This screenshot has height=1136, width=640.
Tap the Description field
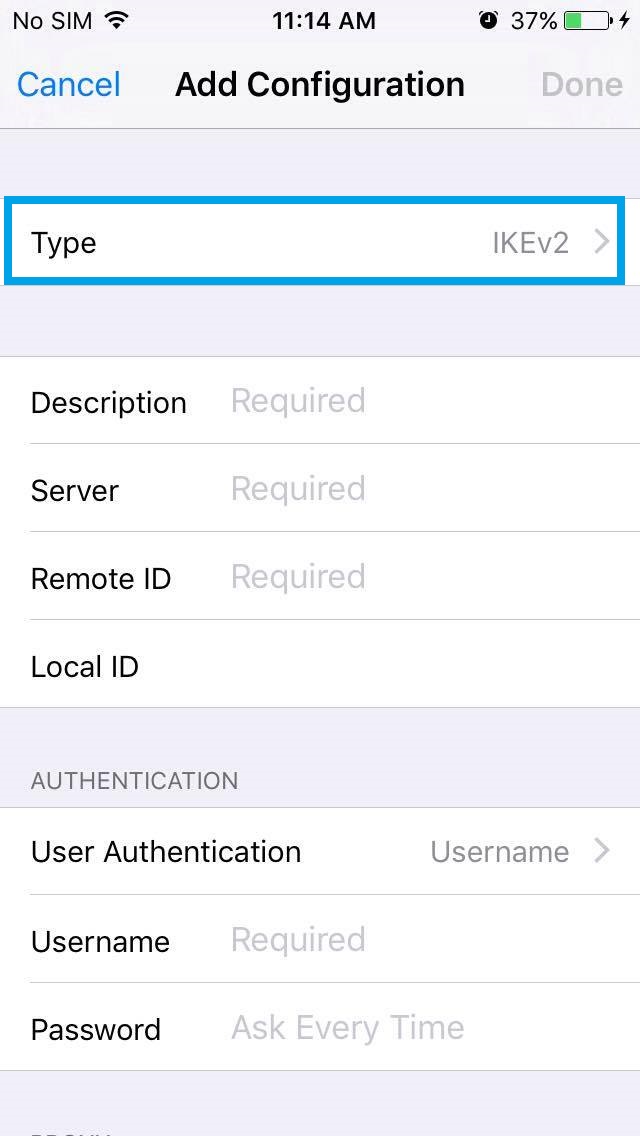click(x=320, y=400)
